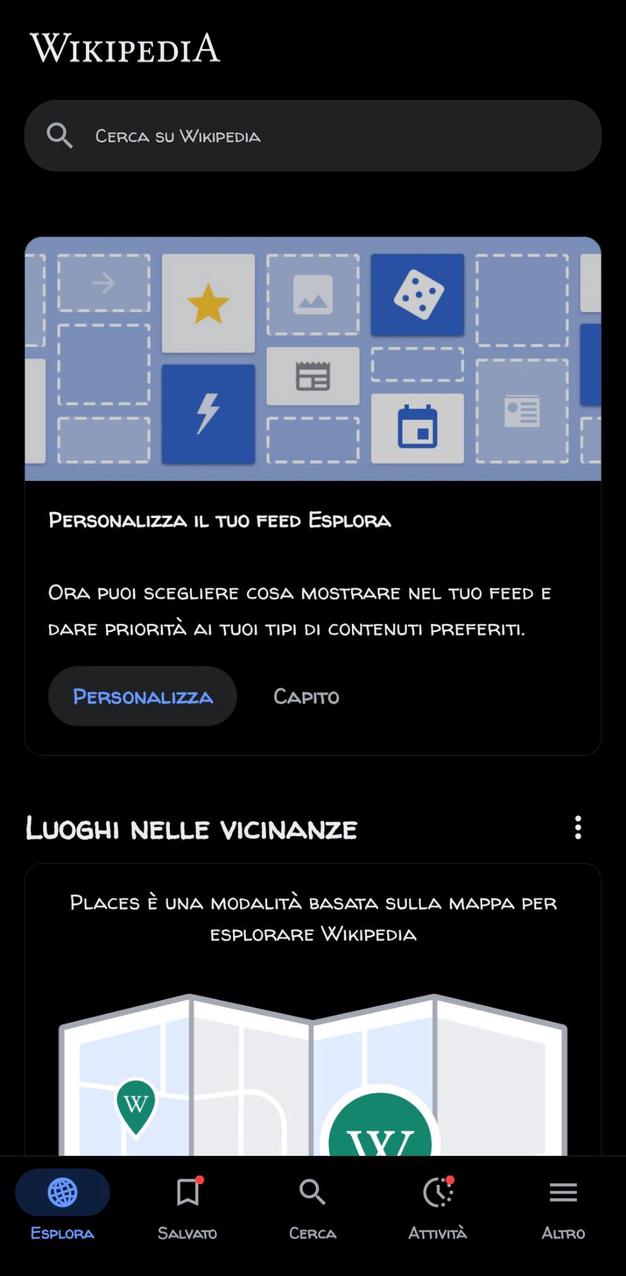The width and height of the screenshot is (626, 1276).
Task: Switch to the Esplora tab
Action: (x=62, y=1206)
